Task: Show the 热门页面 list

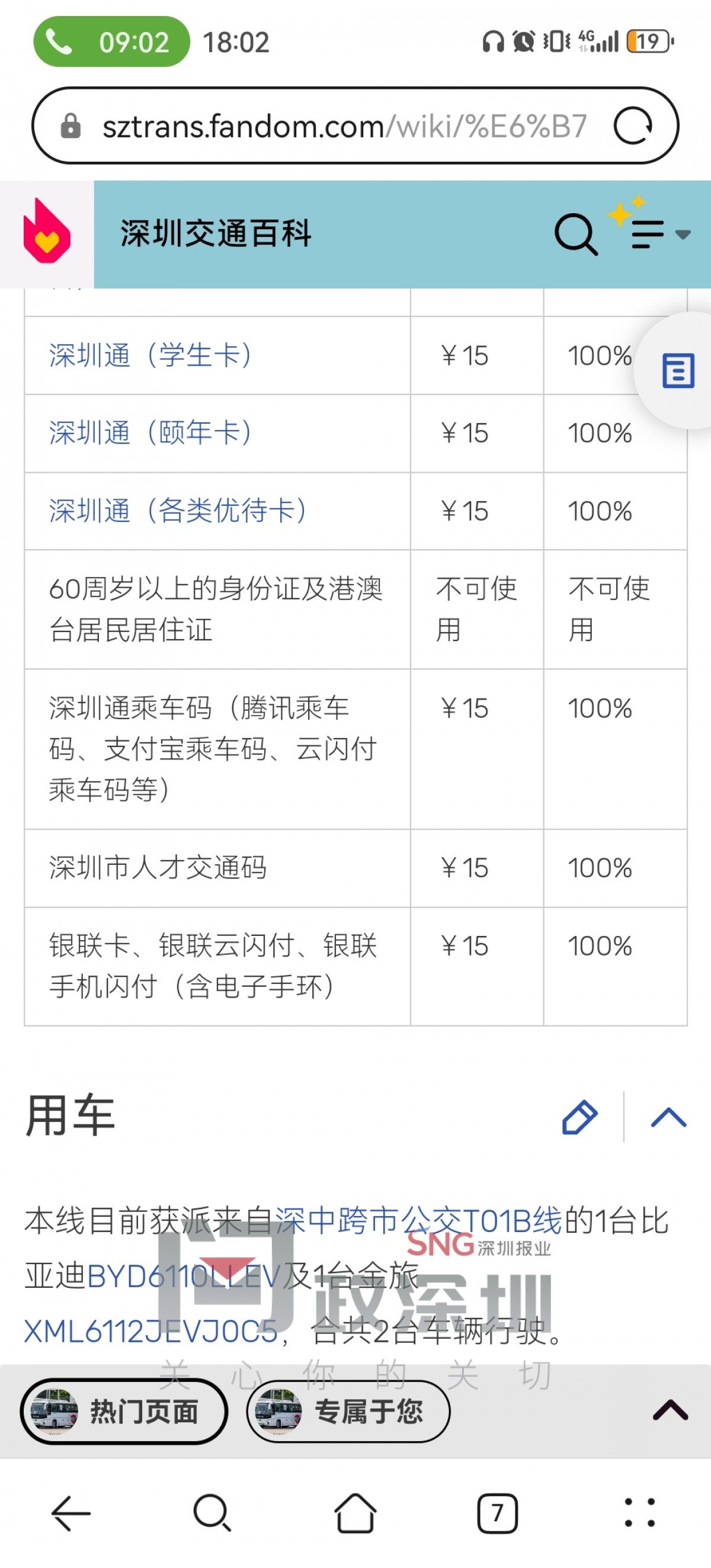Action: click(124, 1412)
